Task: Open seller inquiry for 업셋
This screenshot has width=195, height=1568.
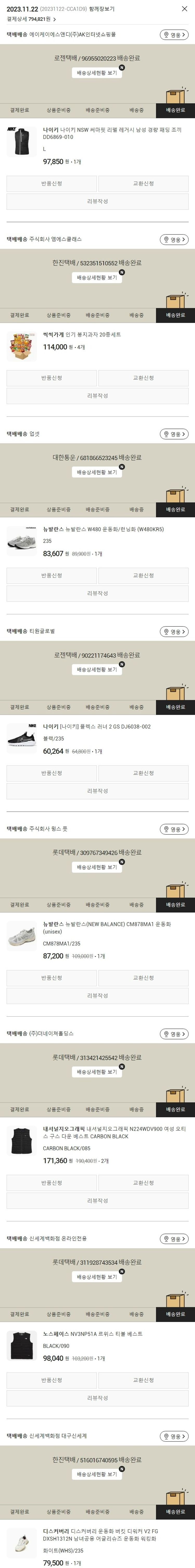Action: [174, 434]
